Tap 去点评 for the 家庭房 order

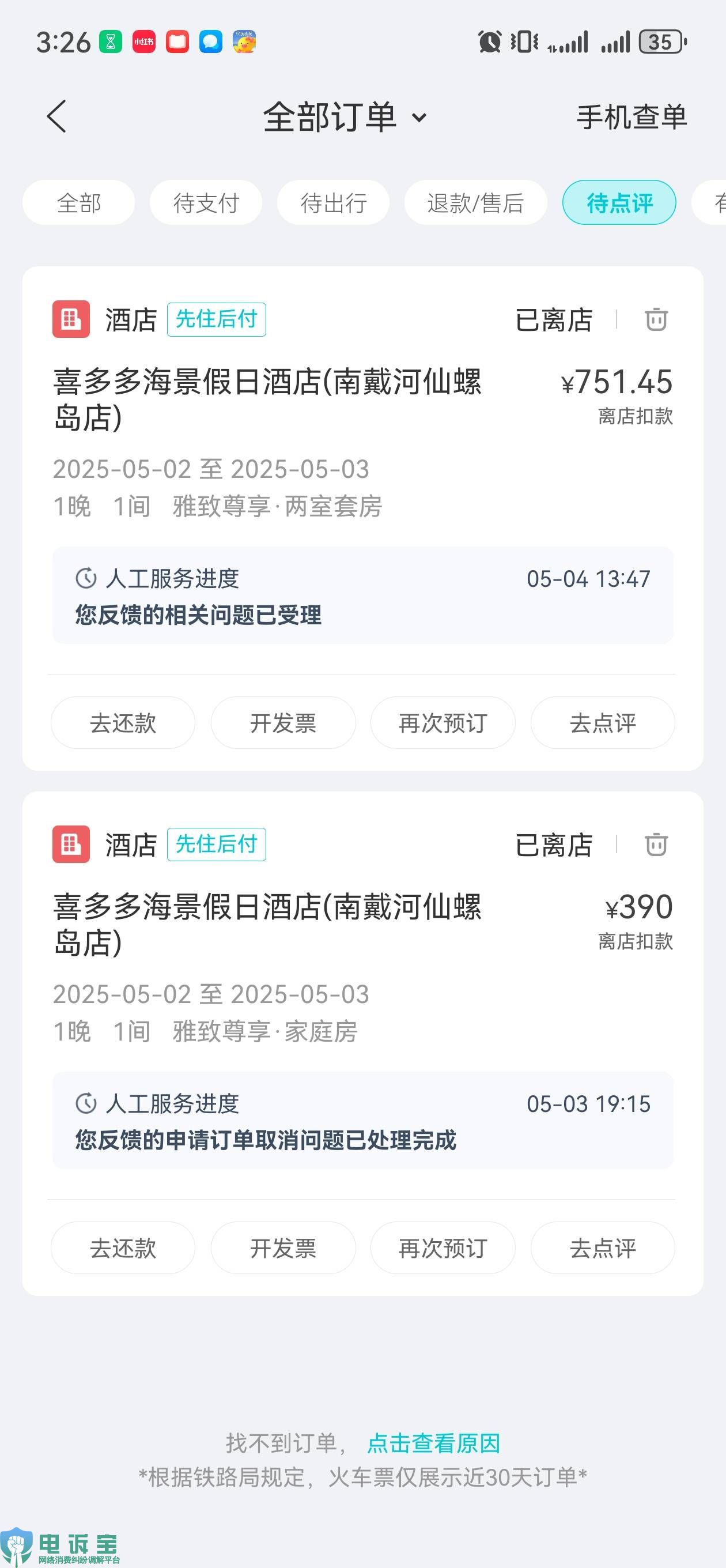point(603,1248)
